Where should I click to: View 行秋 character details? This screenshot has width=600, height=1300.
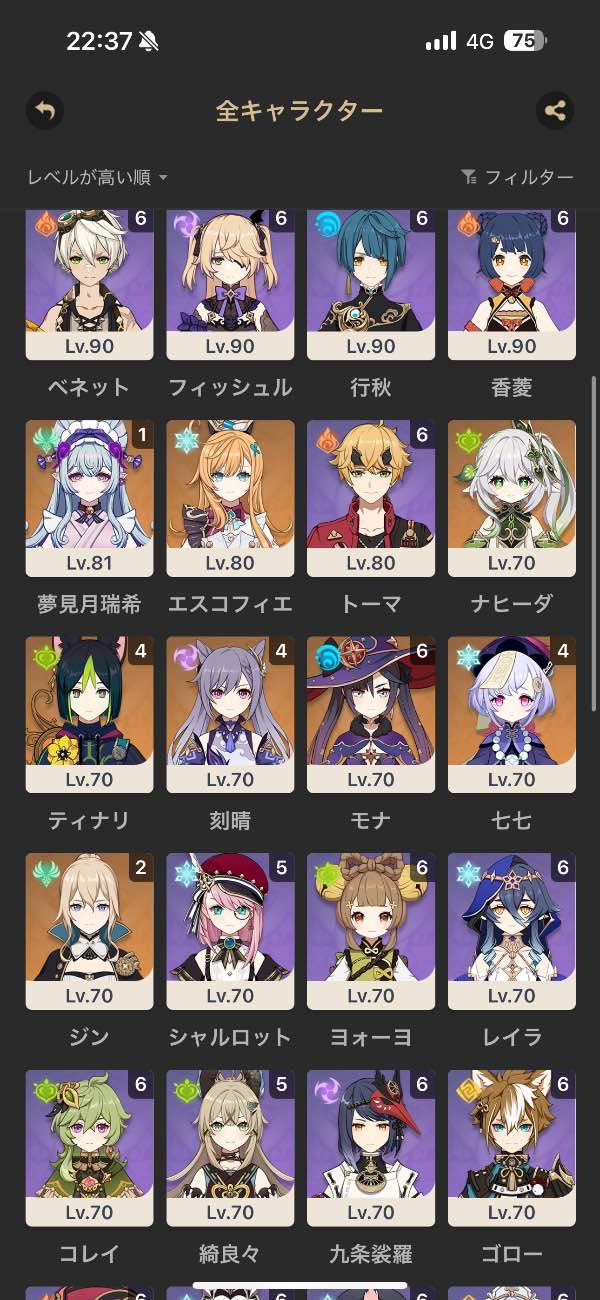371,285
